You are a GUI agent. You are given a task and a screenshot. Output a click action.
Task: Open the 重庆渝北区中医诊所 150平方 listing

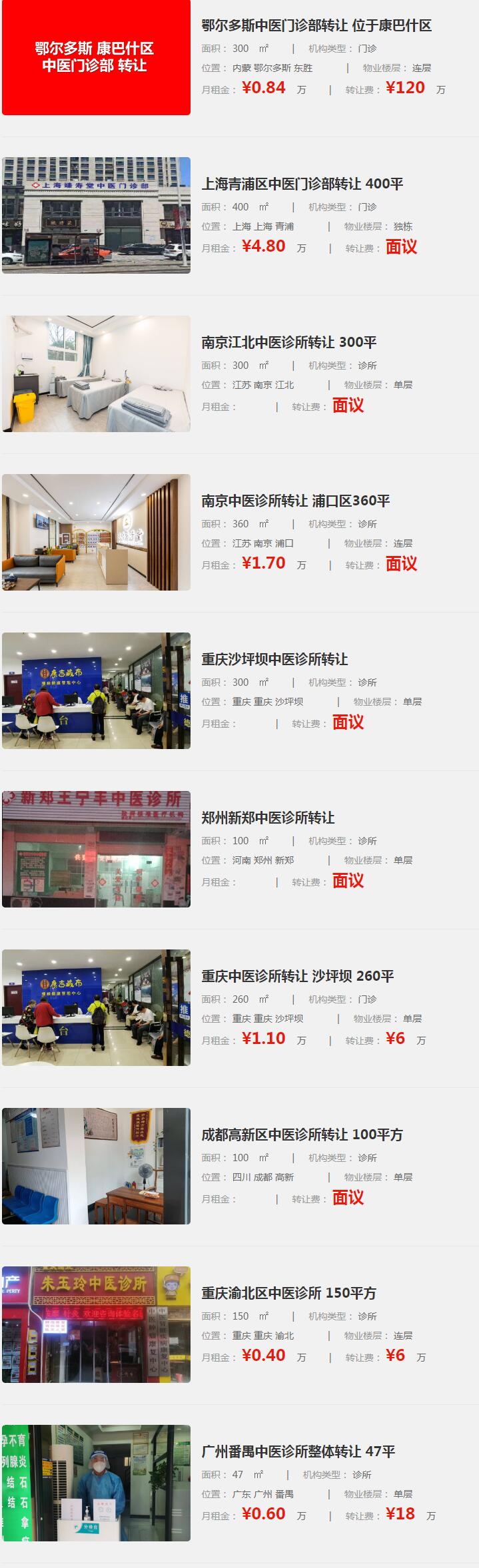[288, 1294]
